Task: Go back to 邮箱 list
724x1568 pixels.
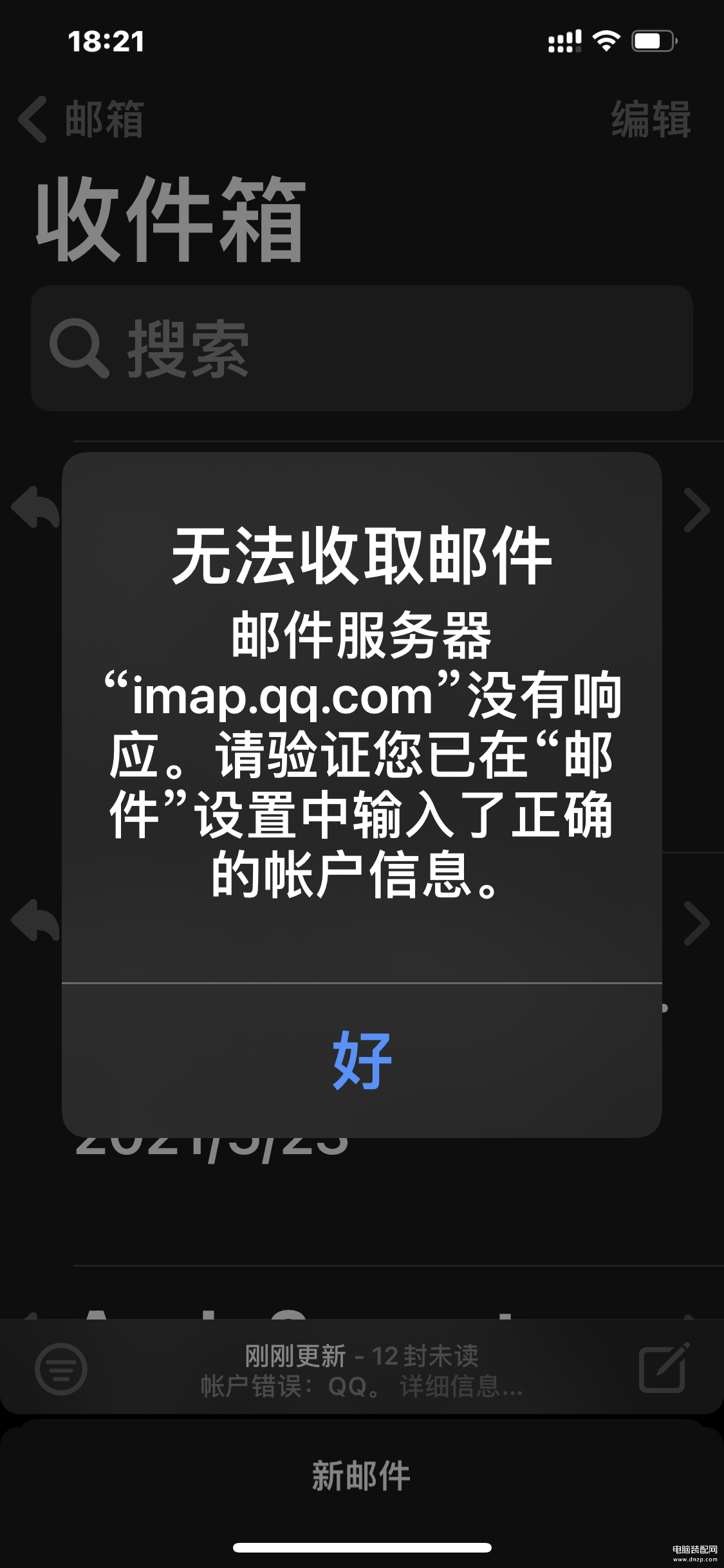Action: pyautogui.click(x=81, y=120)
